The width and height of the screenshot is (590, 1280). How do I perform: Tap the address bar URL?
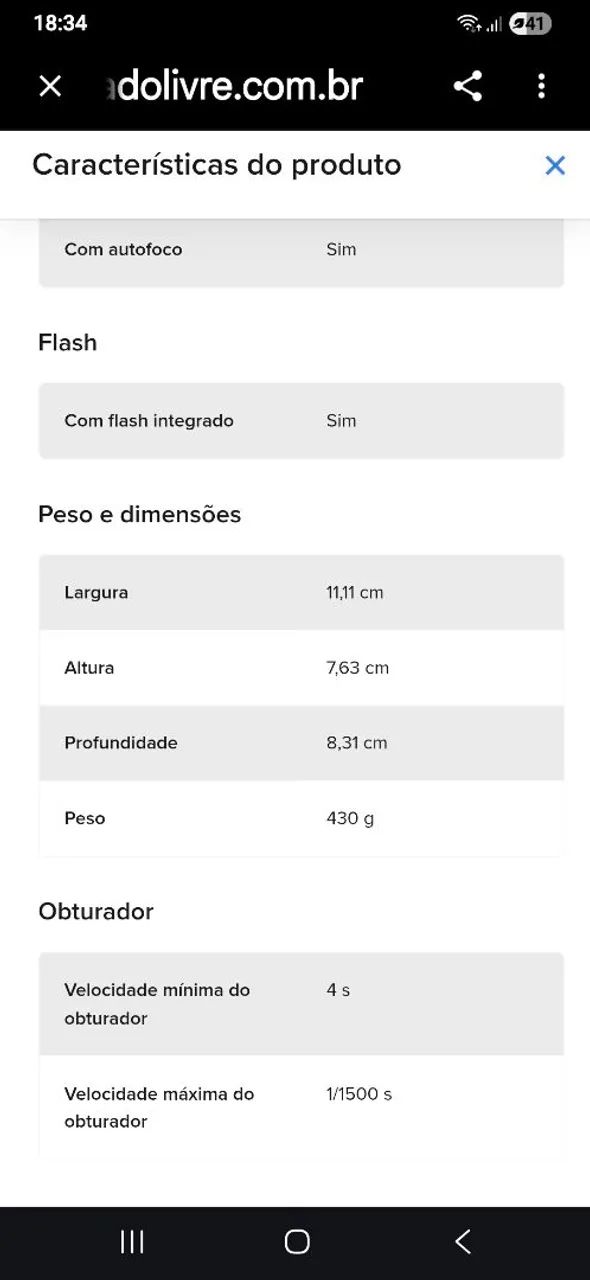(234, 86)
